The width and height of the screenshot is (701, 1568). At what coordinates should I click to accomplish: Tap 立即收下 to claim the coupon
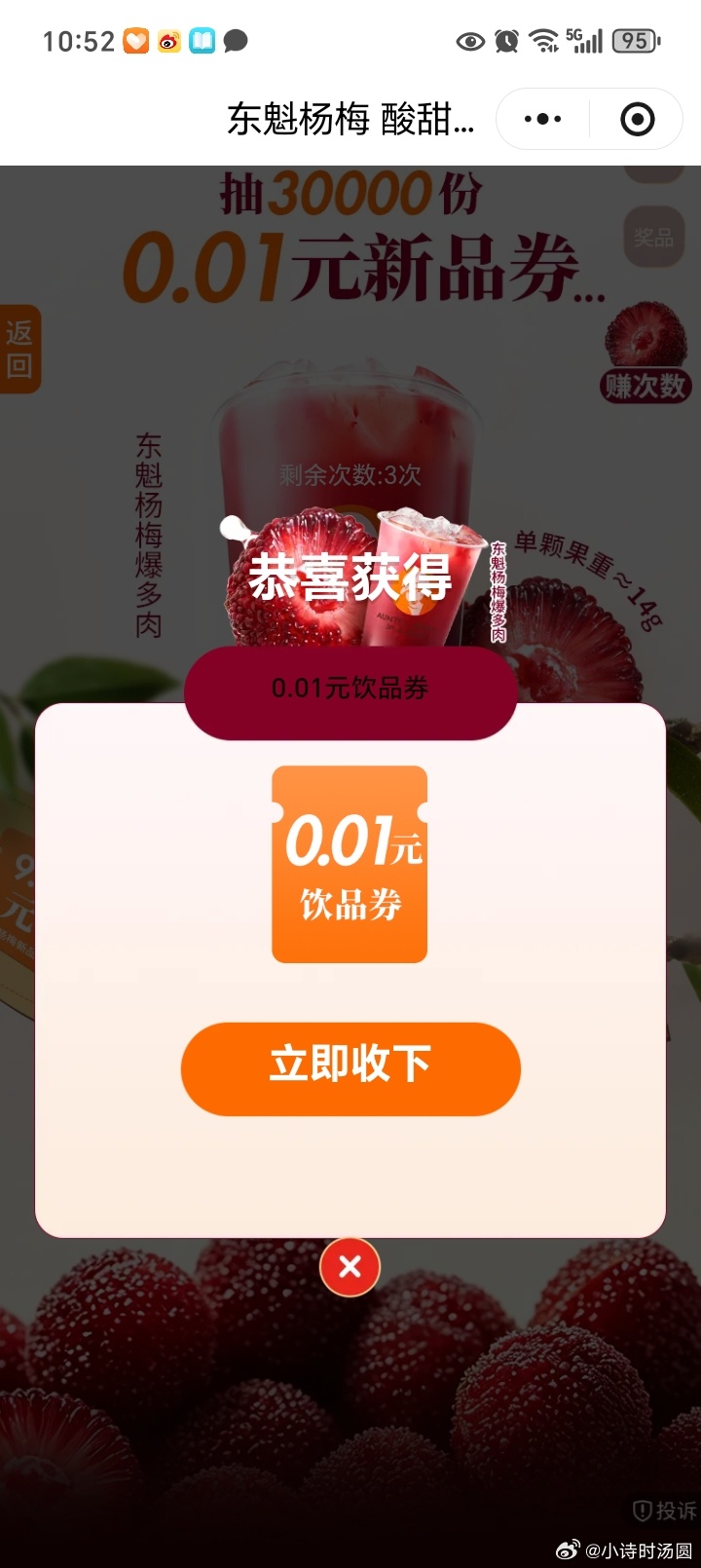(x=350, y=1068)
